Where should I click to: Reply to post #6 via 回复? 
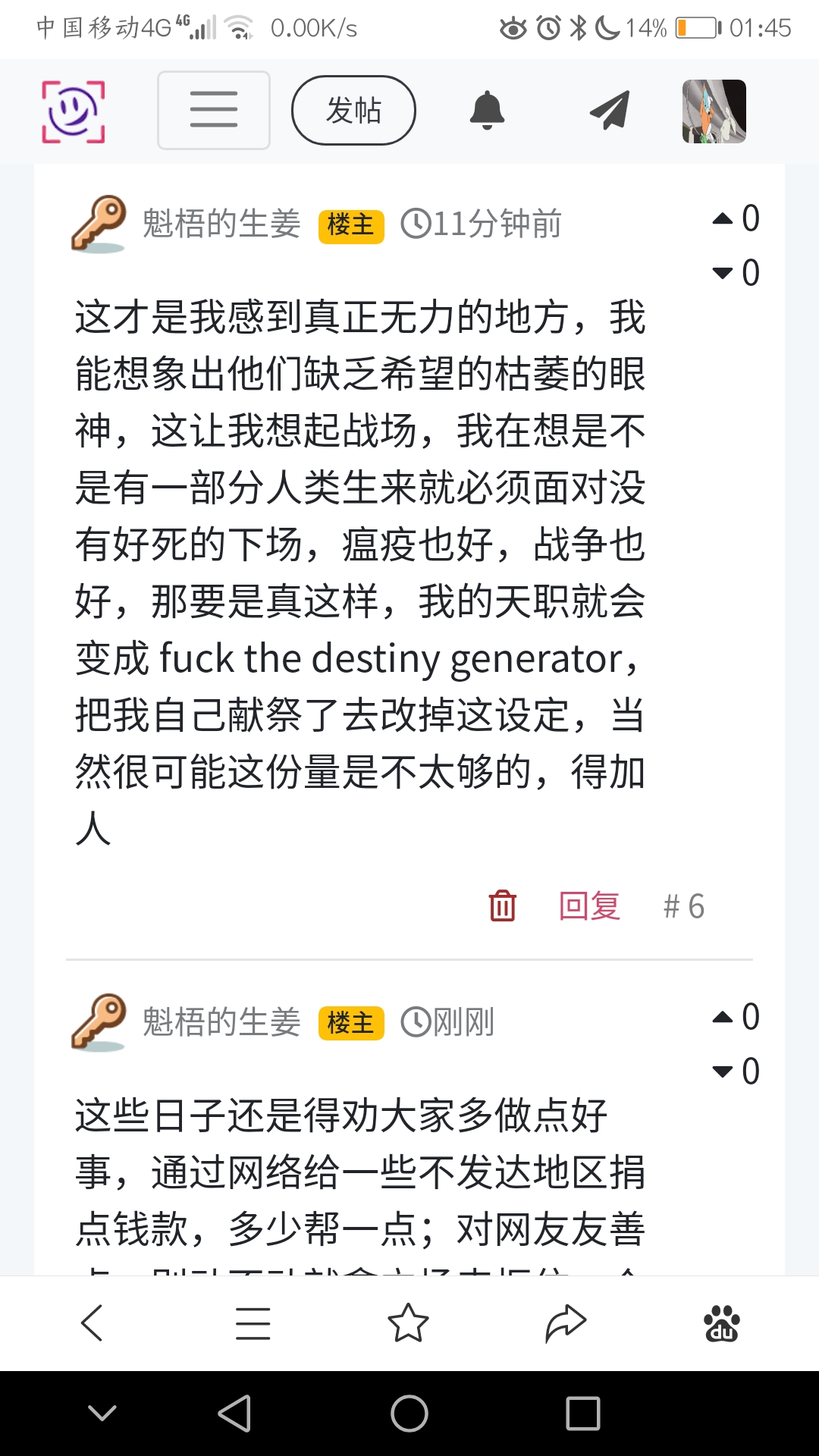pos(589,905)
